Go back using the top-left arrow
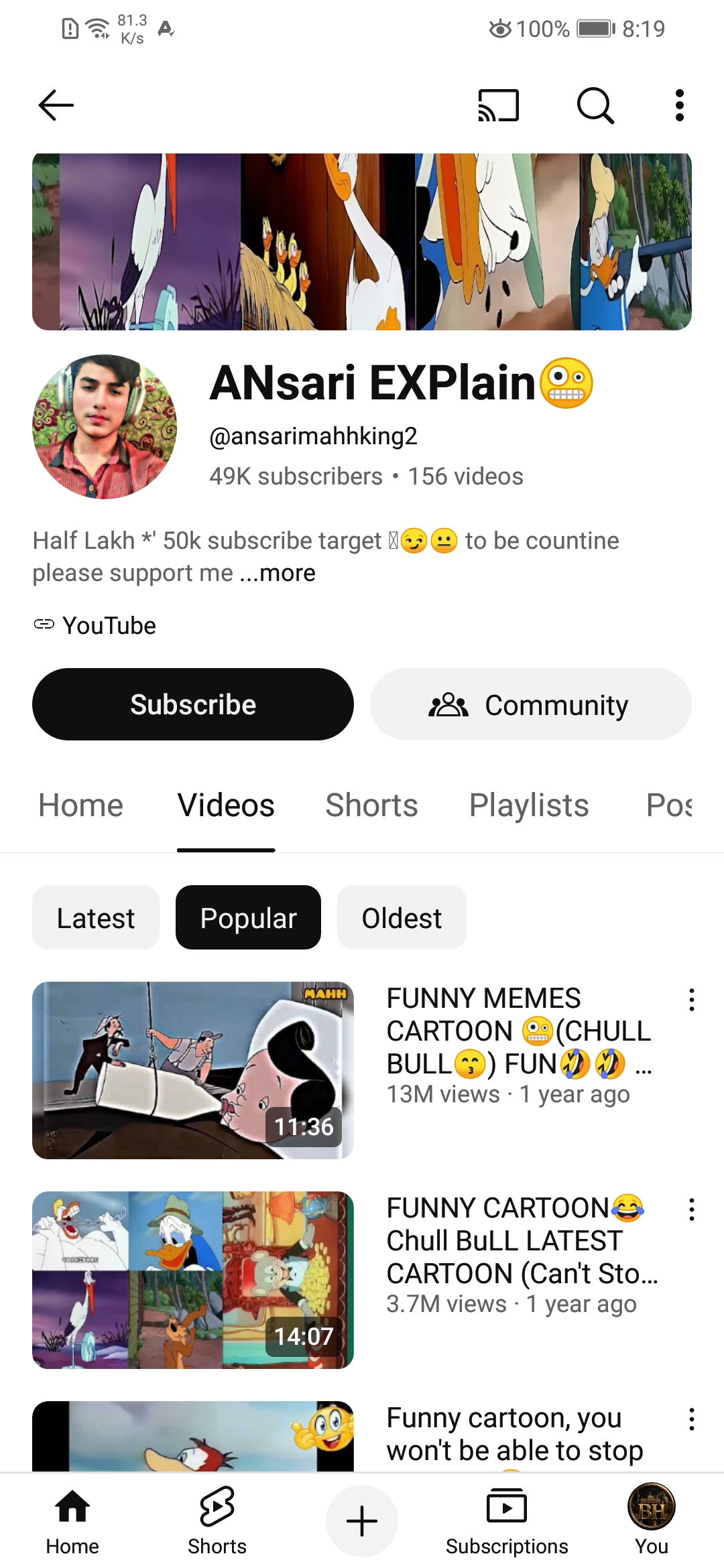The width and height of the screenshot is (724, 1568). click(56, 105)
